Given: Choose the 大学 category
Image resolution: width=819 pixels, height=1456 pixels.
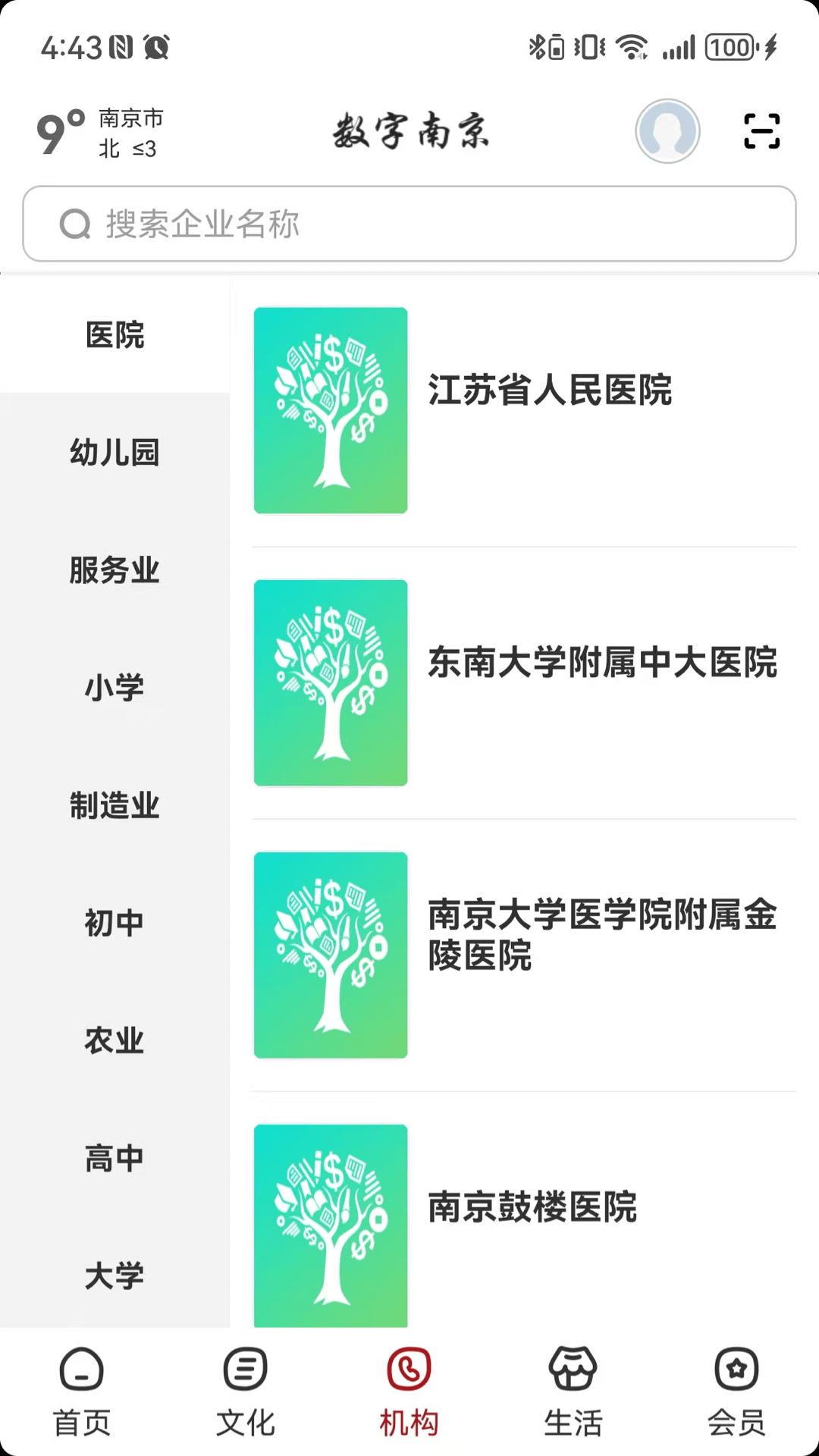Looking at the screenshot, I should pos(115,1276).
